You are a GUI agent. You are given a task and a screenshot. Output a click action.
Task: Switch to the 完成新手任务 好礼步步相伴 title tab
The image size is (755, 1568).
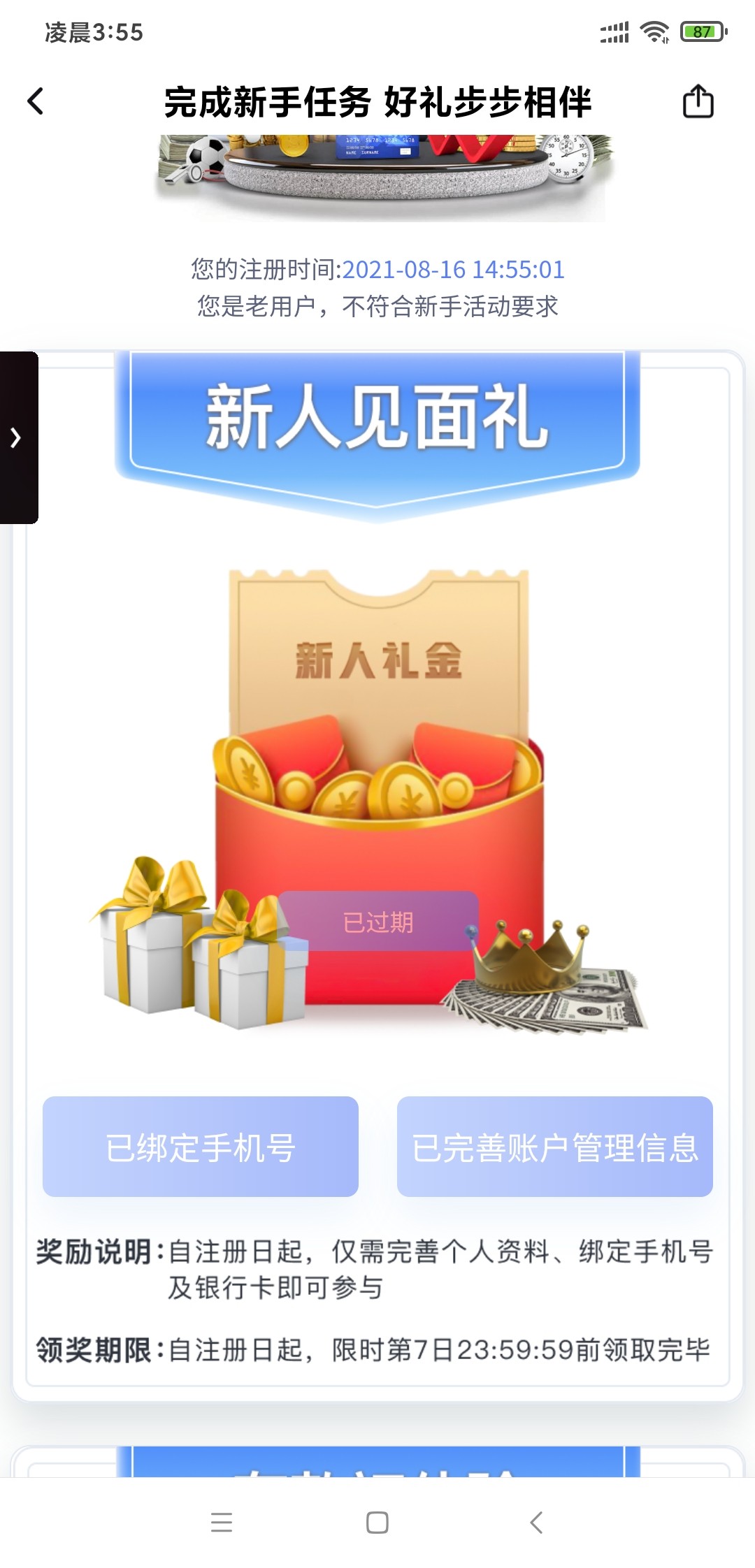(377, 102)
